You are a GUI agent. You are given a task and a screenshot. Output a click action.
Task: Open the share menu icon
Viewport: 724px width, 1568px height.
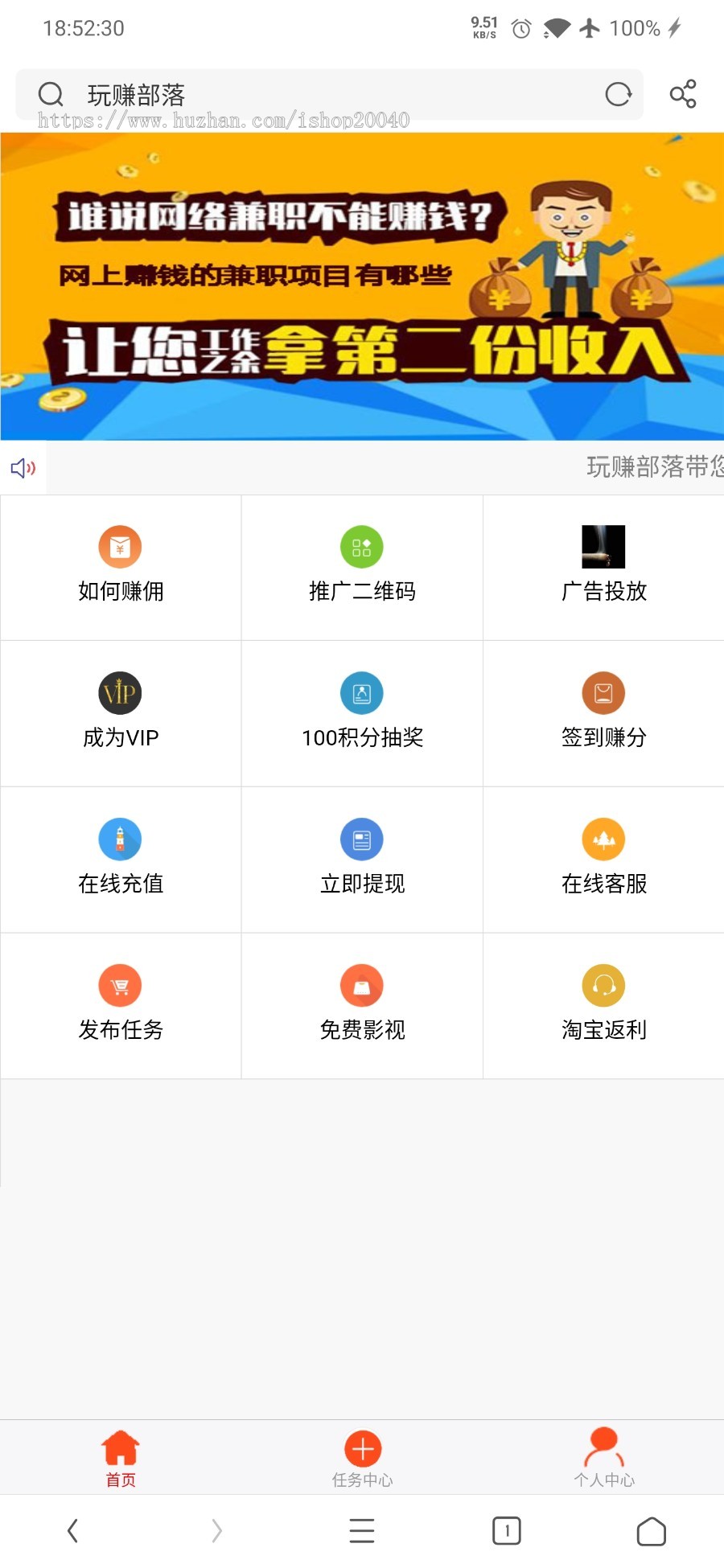[682, 94]
